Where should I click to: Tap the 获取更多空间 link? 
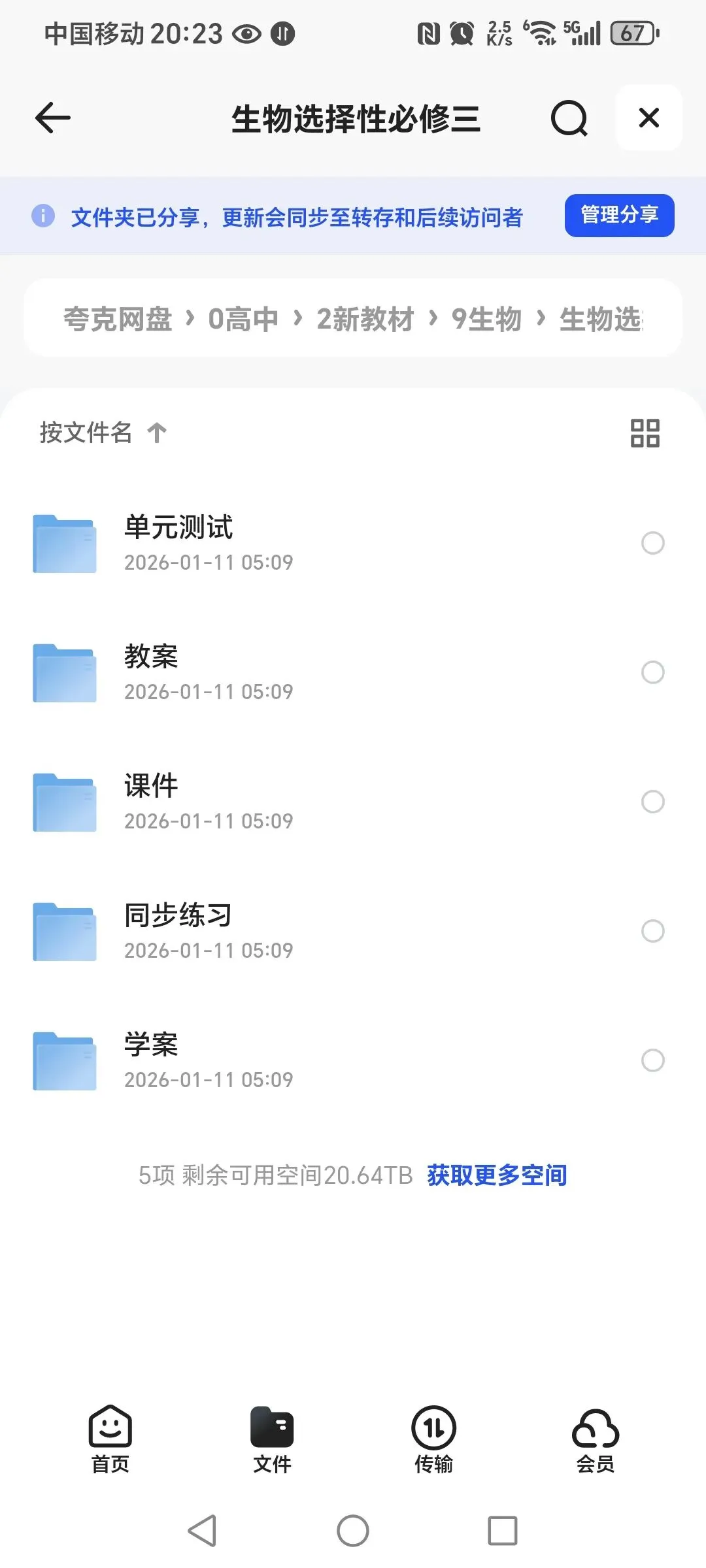click(497, 1175)
